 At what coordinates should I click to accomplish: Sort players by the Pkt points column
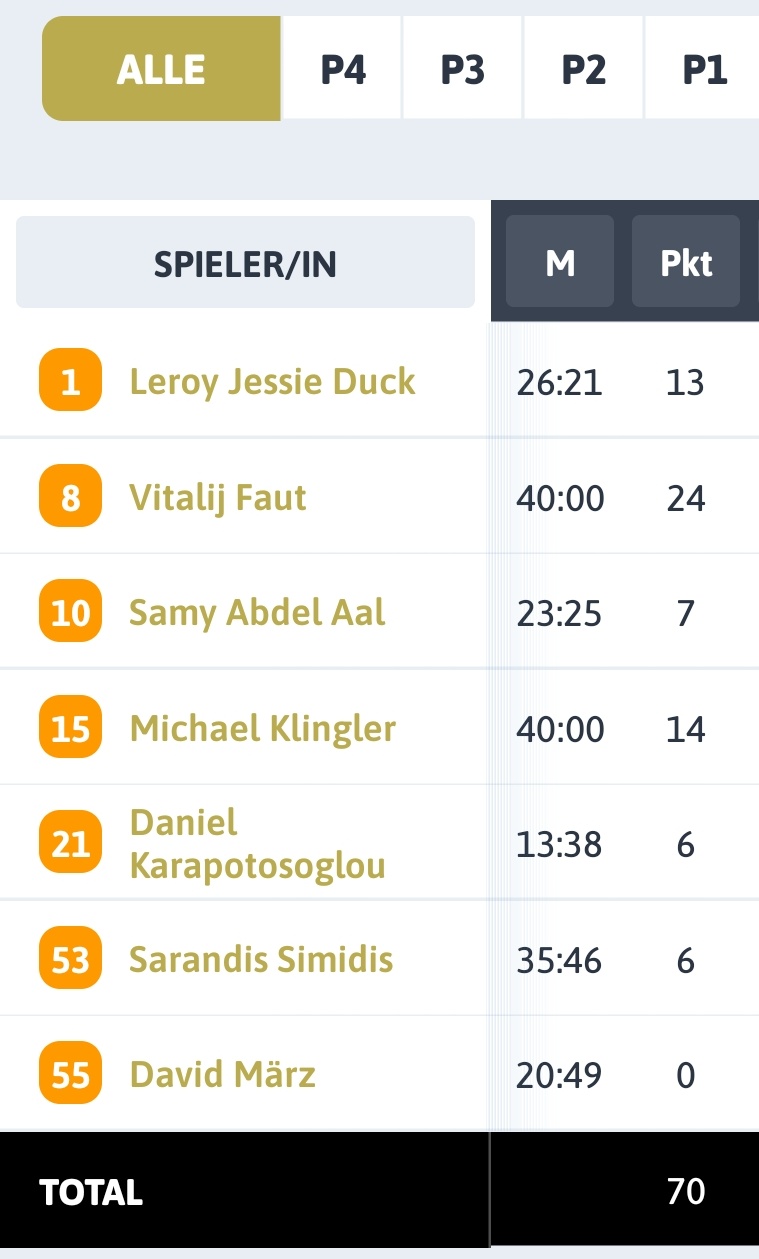pos(686,261)
